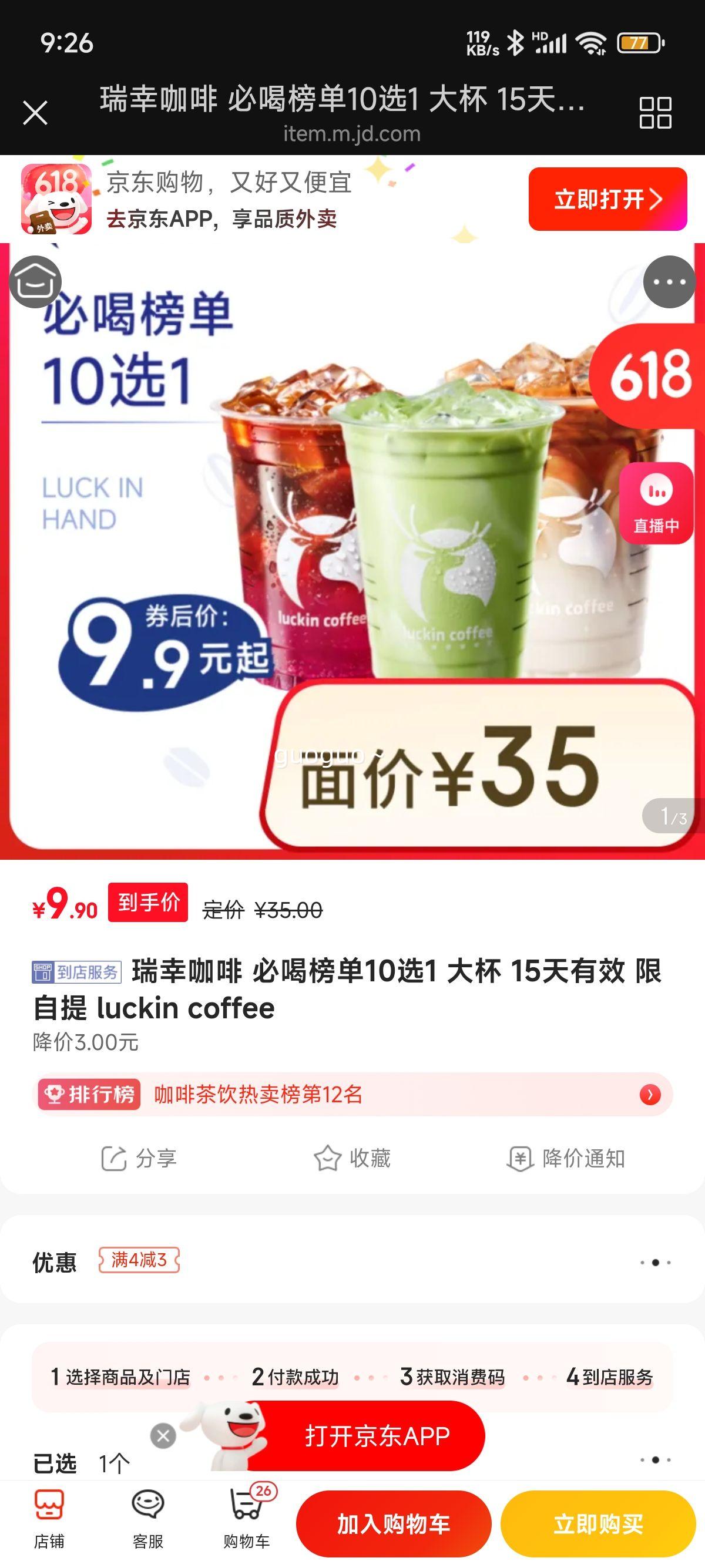The height and width of the screenshot is (1568, 705).
Task: Add the item to favorites with 收藏
Action: 352,1158
